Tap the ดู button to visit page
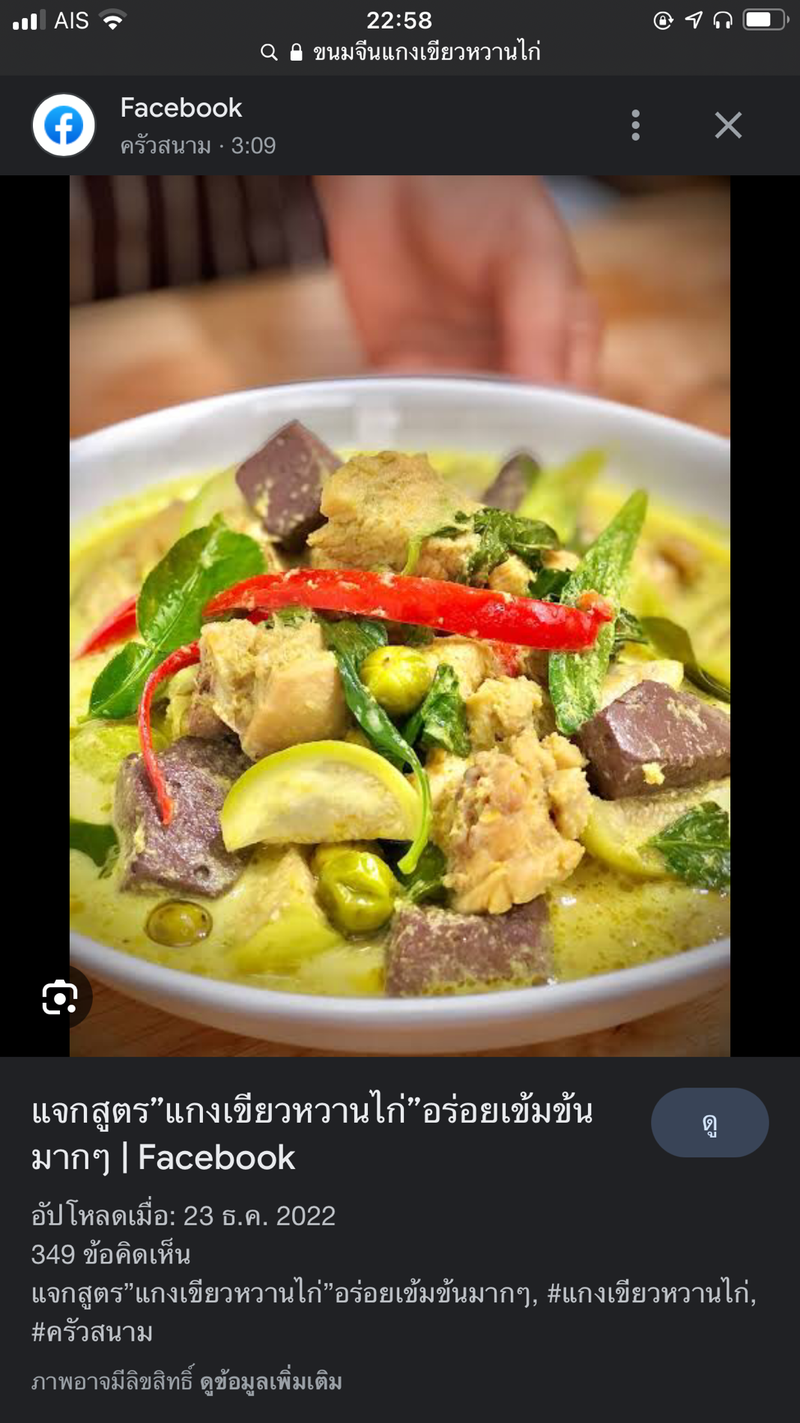Image resolution: width=800 pixels, height=1423 pixels. point(710,1123)
